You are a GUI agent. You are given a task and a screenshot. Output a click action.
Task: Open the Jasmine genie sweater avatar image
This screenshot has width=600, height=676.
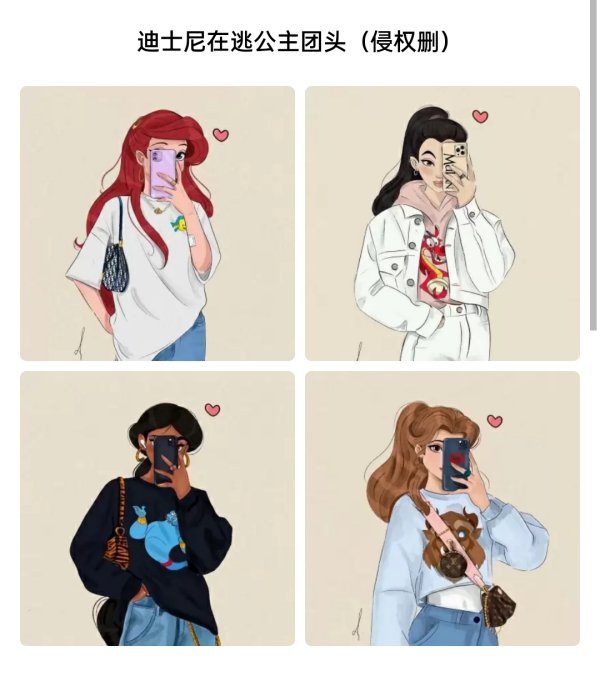157,508
